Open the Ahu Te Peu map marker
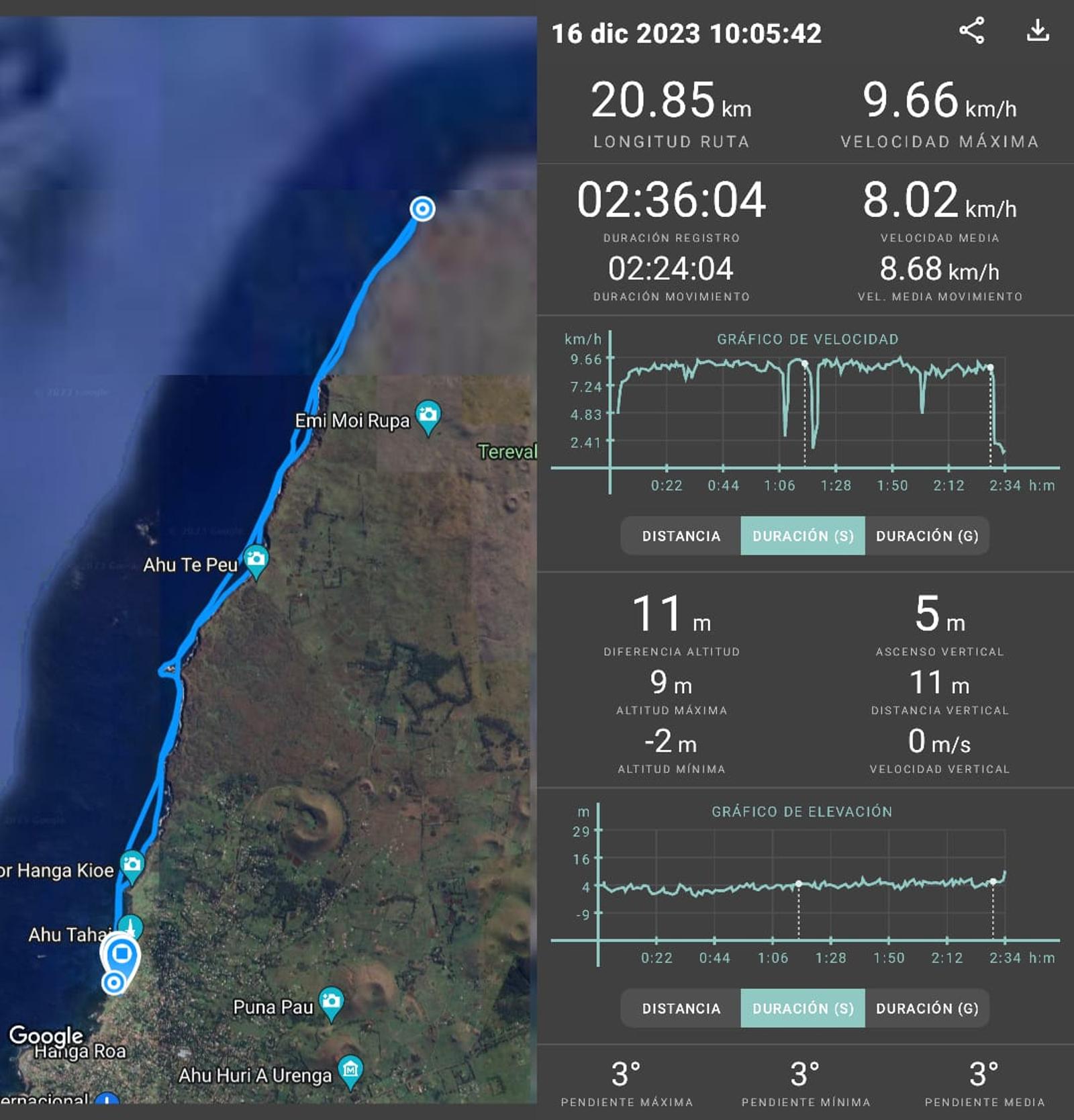Image resolution: width=1074 pixels, height=1120 pixels. tap(256, 561)
